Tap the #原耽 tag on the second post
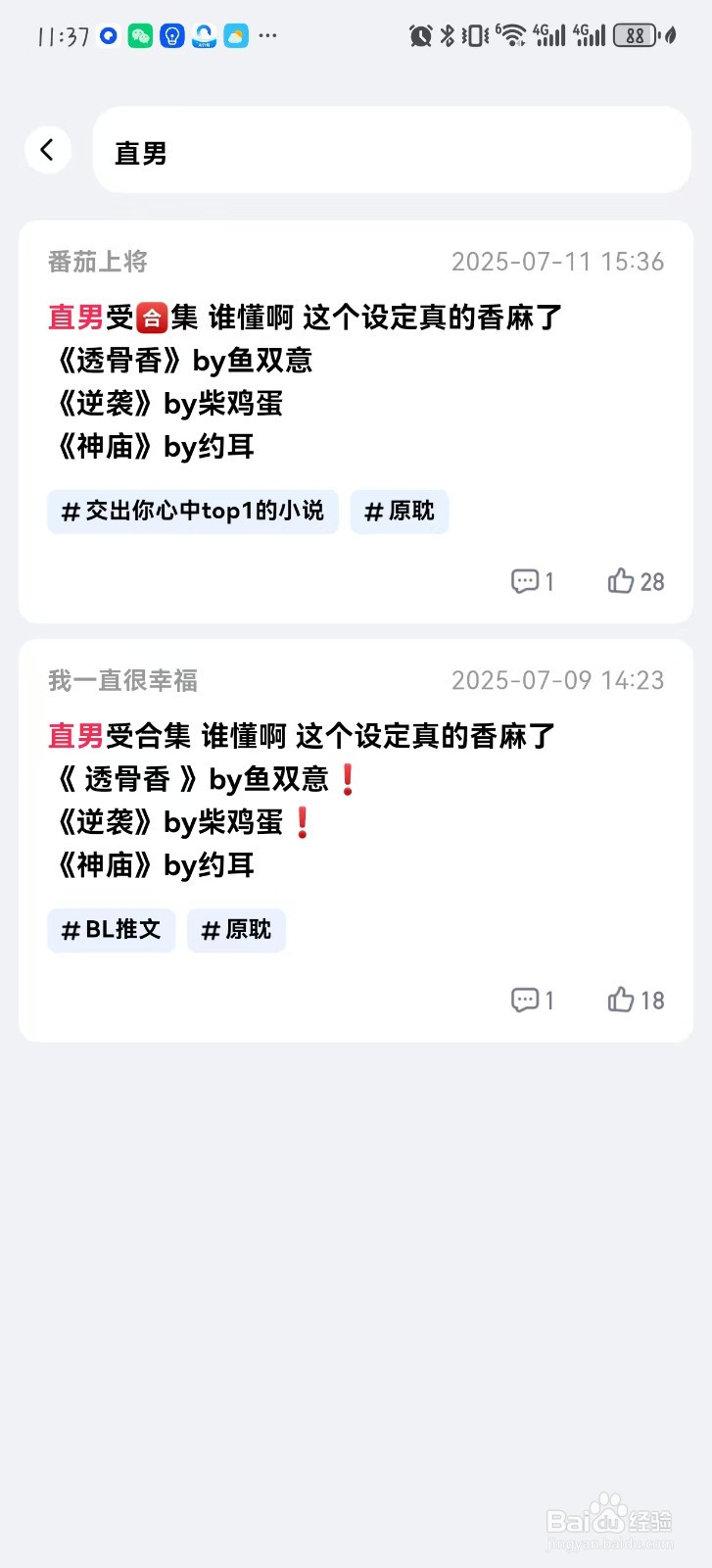 click(x=236, y=930)
